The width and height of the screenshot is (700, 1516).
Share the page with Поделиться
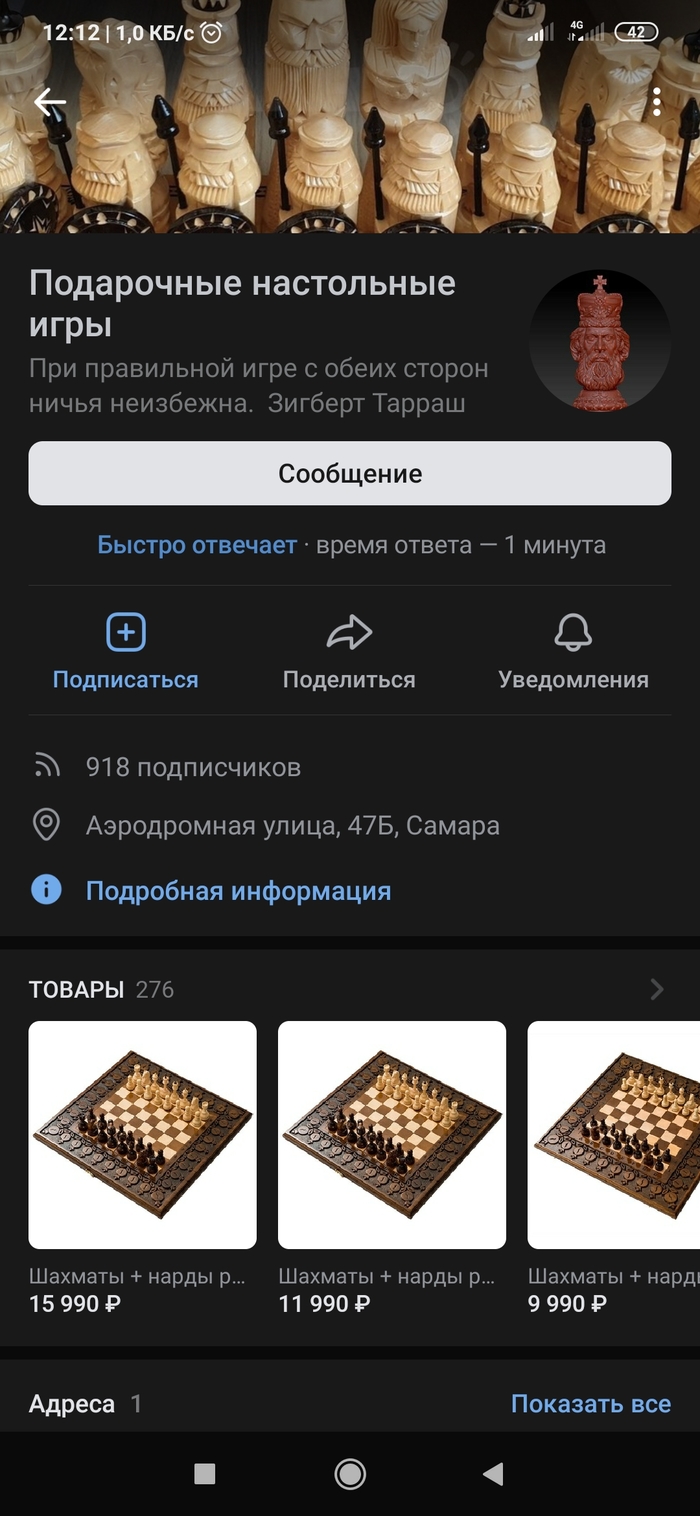tap(349, 652)
